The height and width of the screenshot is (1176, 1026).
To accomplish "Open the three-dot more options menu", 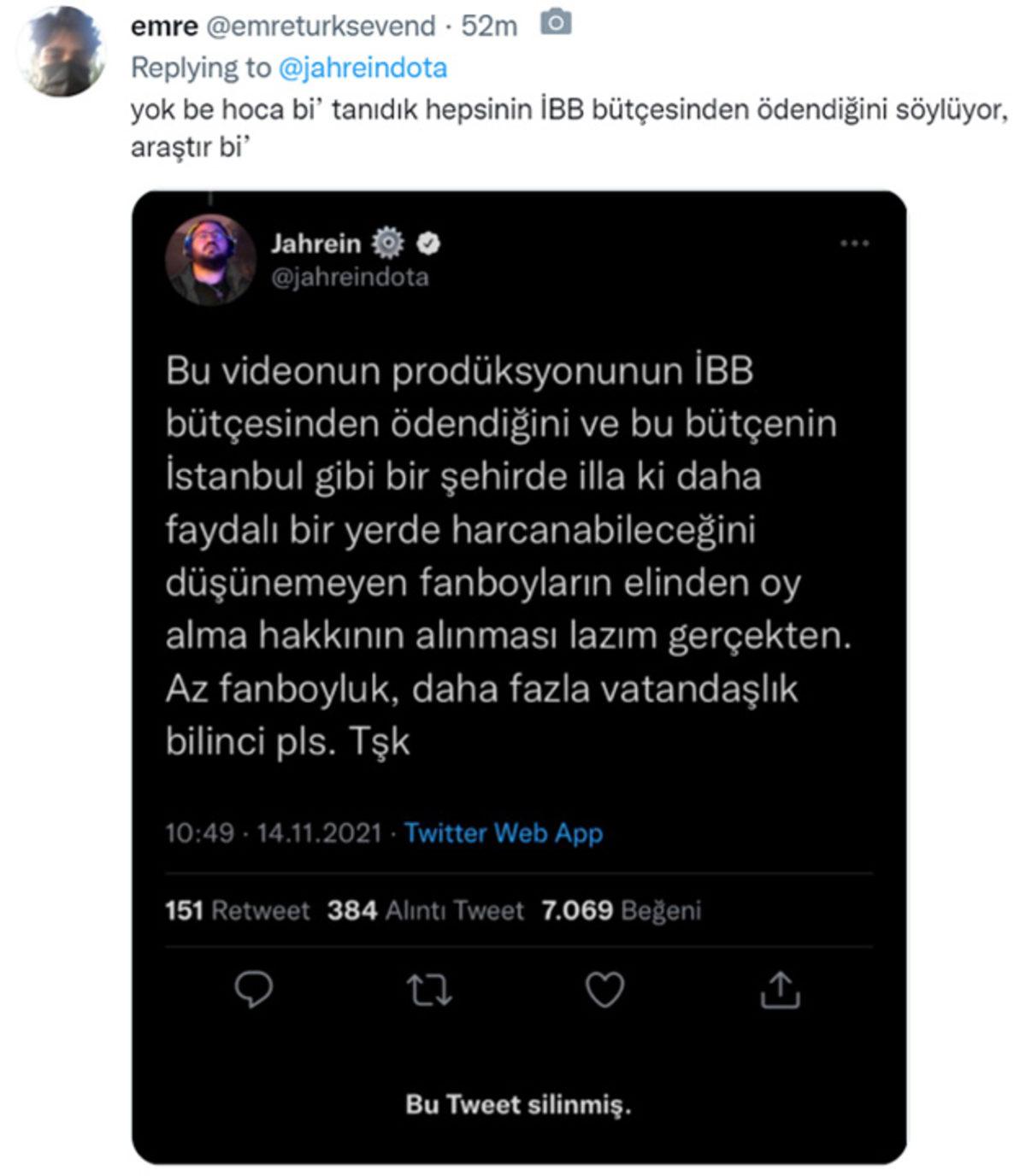I will click(x=853, y=244).
